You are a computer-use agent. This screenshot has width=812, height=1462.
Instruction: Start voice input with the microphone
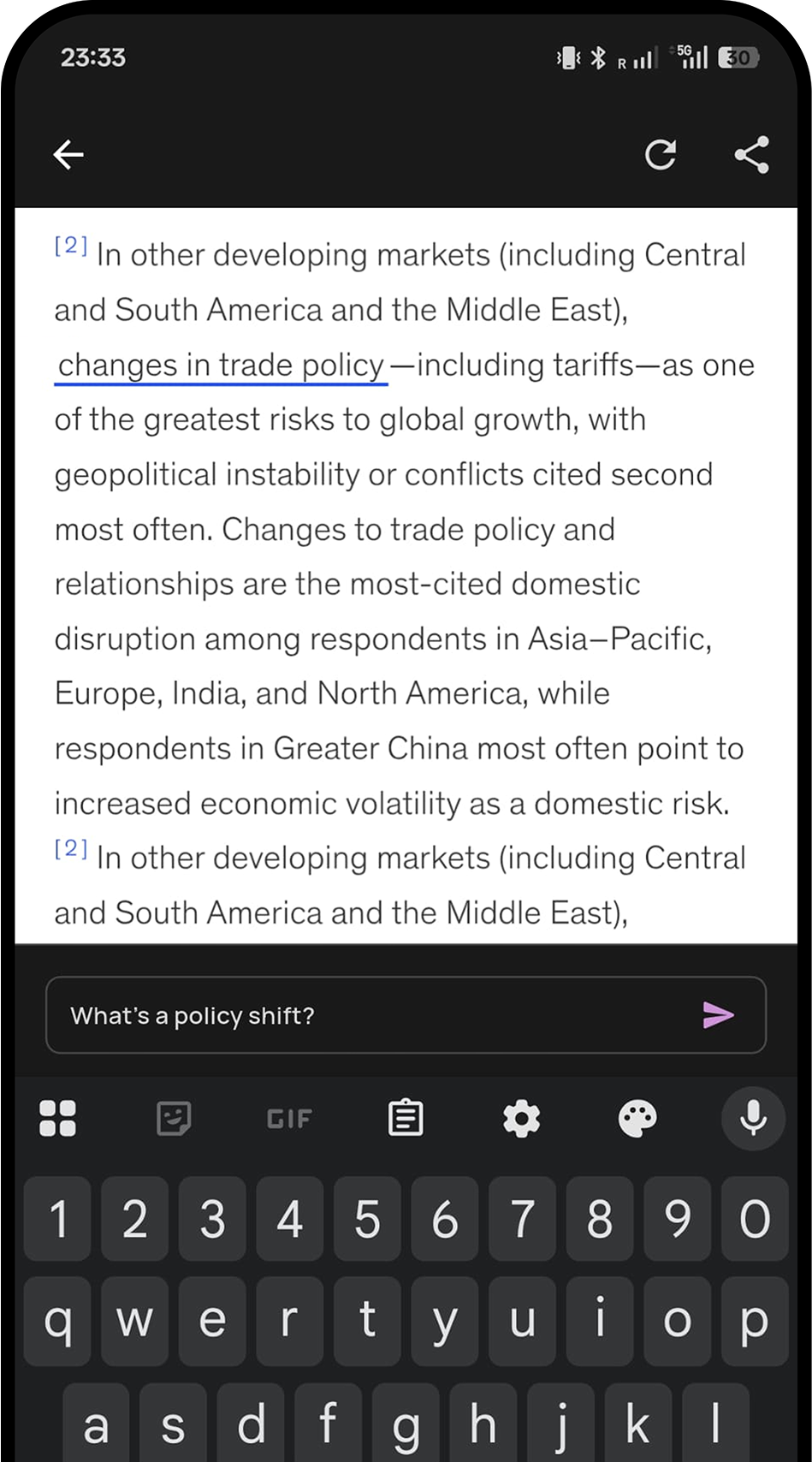coord(750,1118)
